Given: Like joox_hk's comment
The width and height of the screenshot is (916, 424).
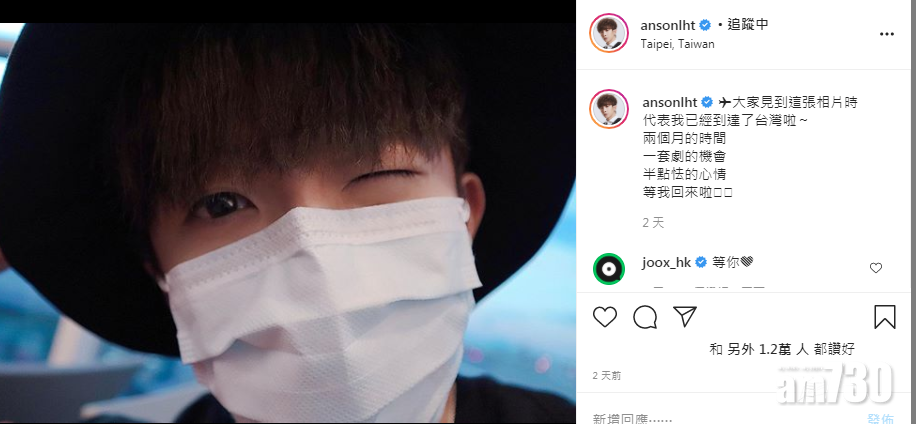Looking at the screenshot, I should tap(876, 268).
